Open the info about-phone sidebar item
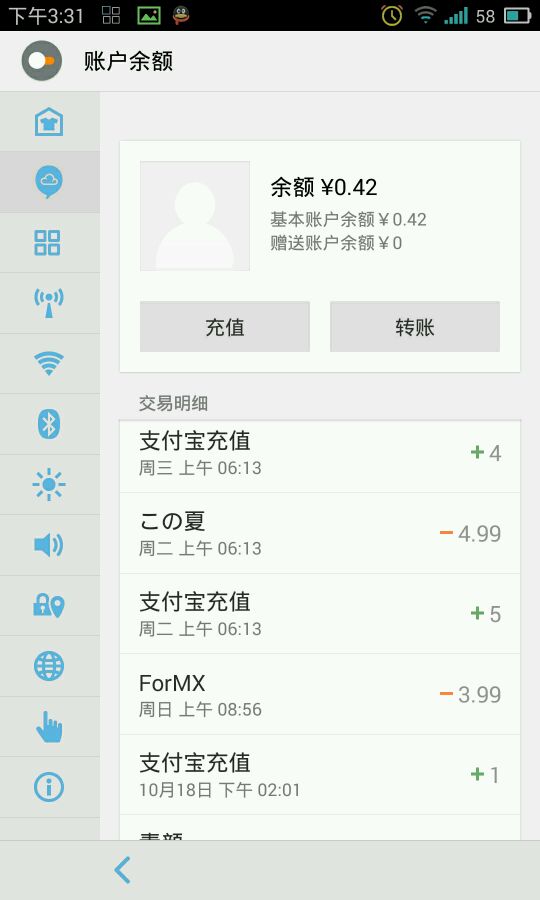540x900 pixels. pyautogui.click(x=49, y=787)
